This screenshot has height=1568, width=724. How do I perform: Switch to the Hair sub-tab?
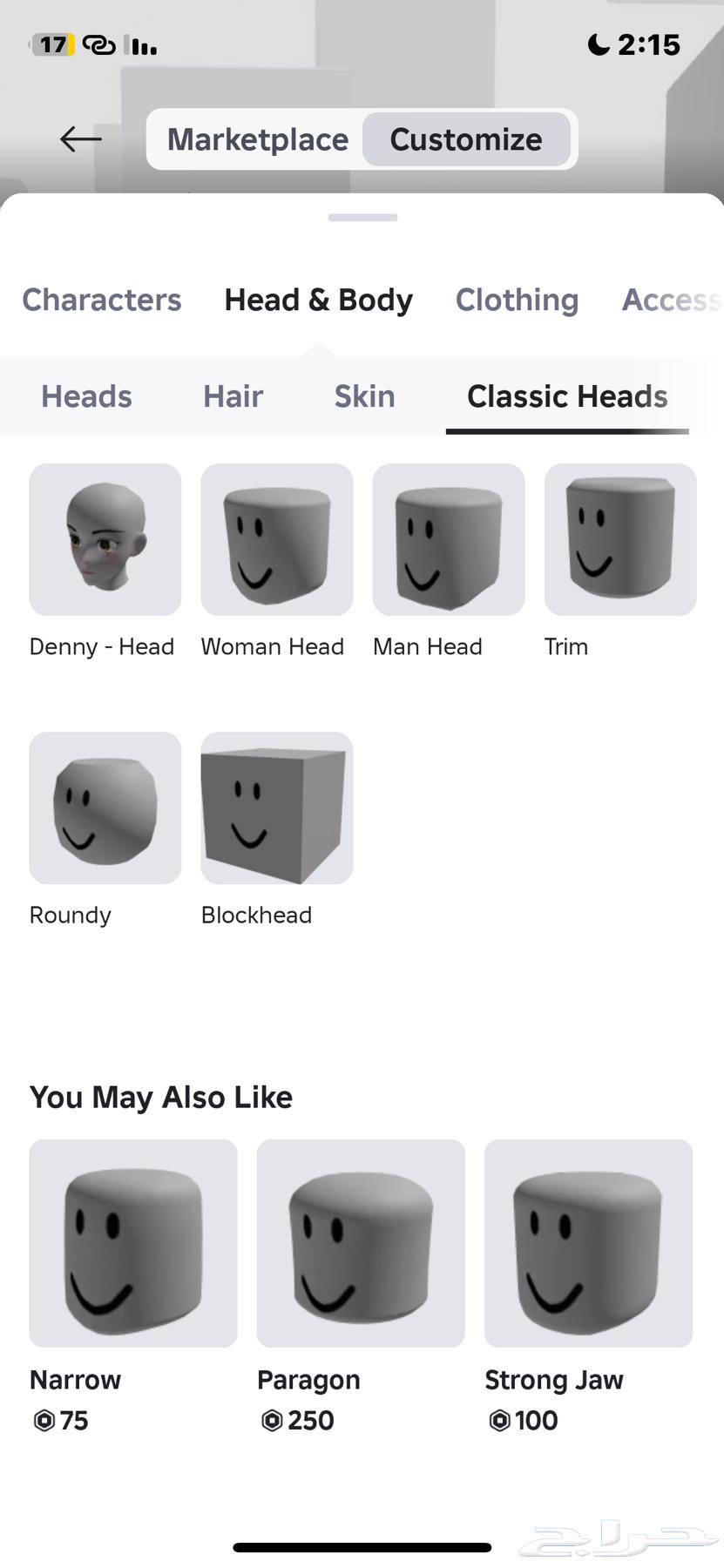click(233, 396)
